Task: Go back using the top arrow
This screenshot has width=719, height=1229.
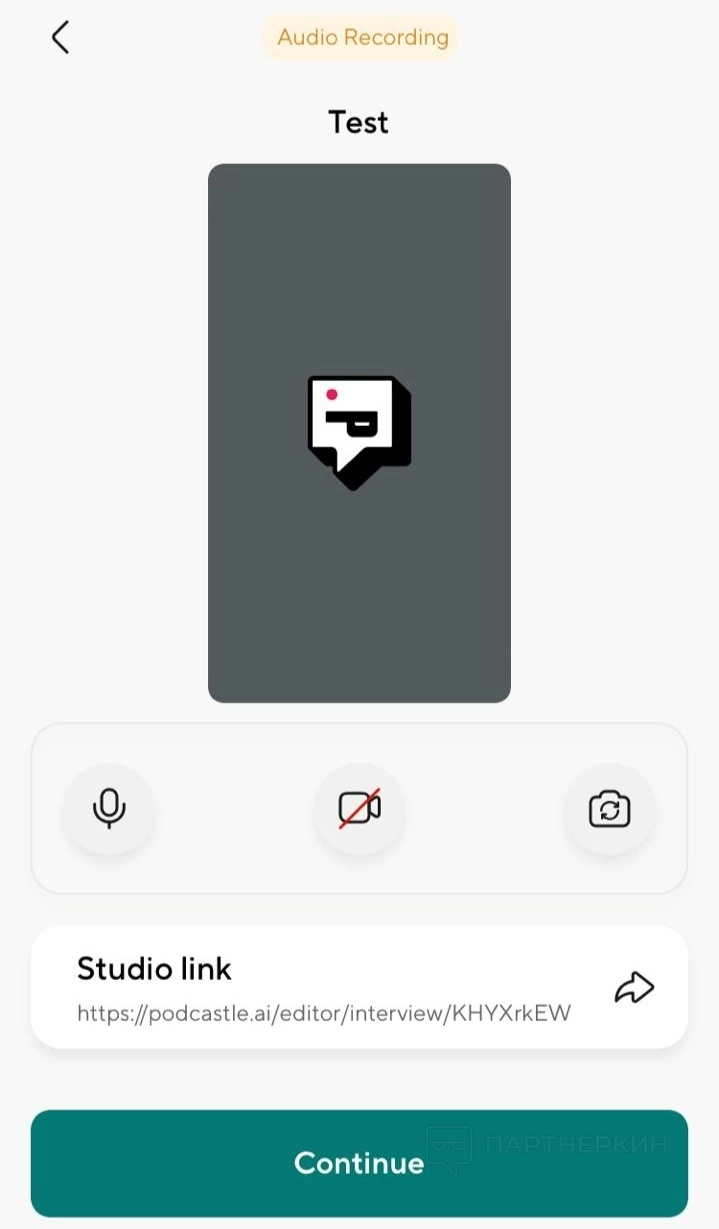Action: tap(61, 38)
